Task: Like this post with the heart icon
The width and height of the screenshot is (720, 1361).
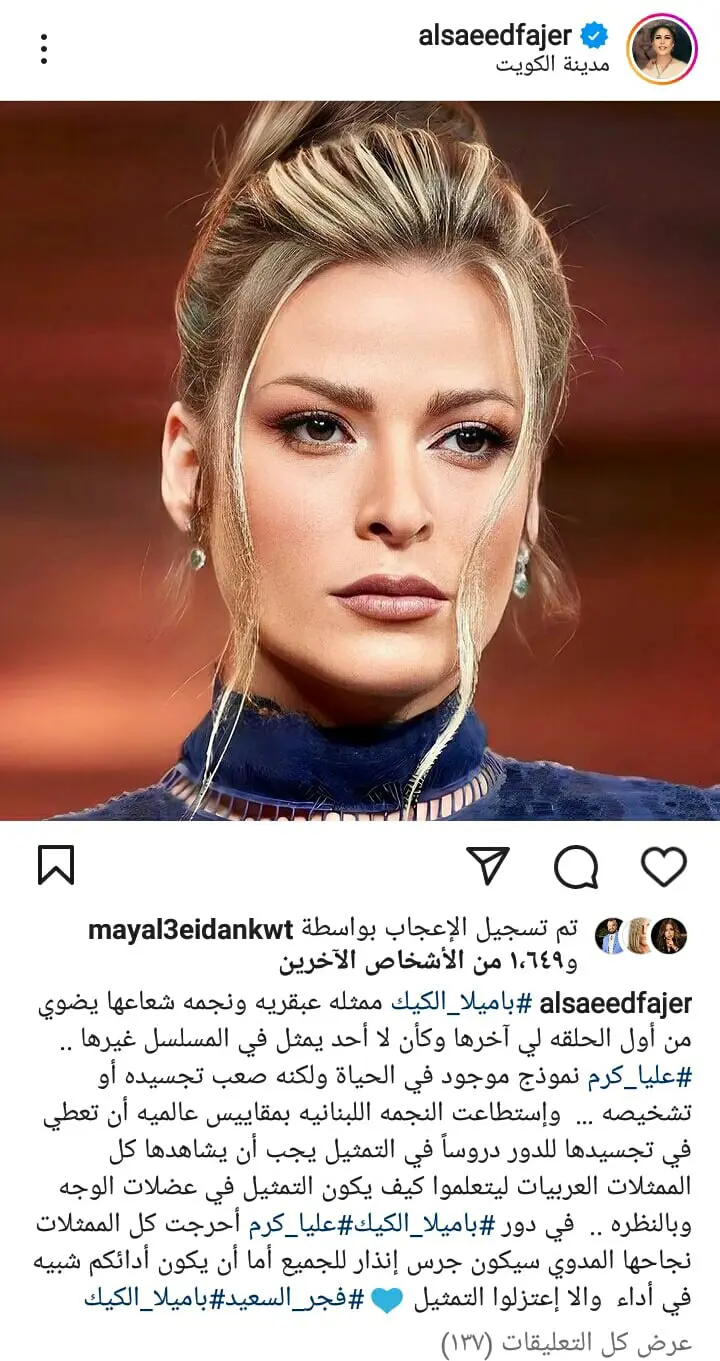Action: point(663,866)
